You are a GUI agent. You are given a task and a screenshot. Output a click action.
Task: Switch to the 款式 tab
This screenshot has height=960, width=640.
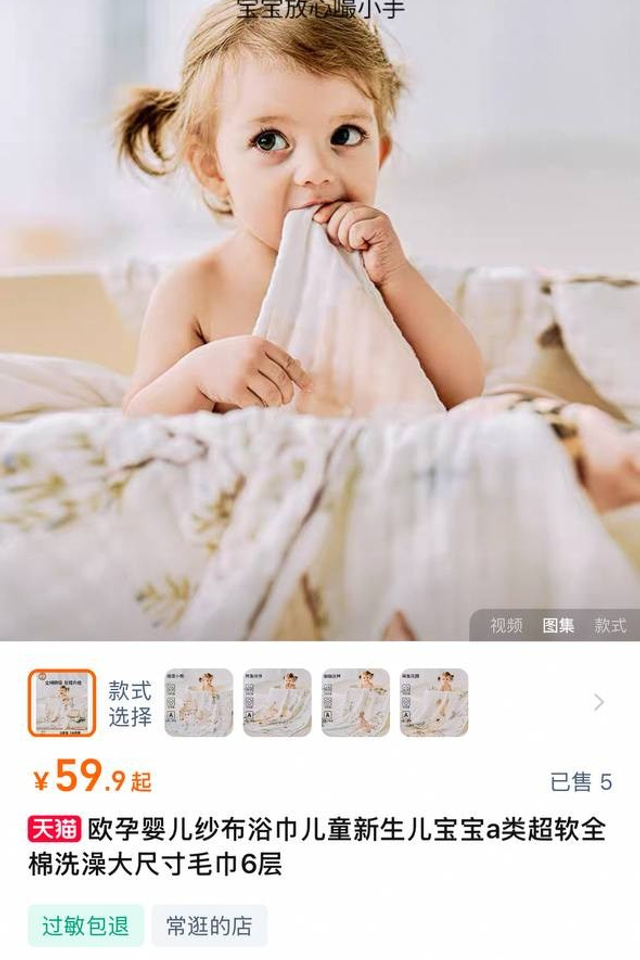point(610,626)
